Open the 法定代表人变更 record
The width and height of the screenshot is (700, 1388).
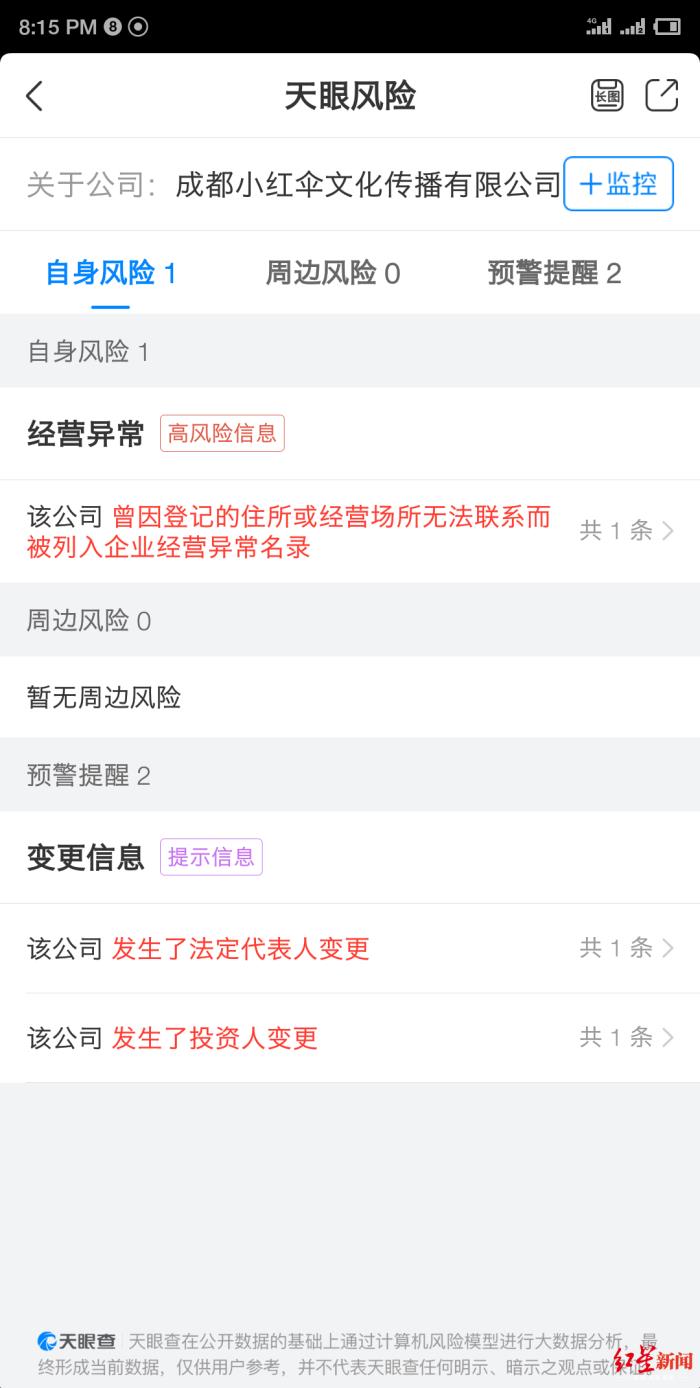point(350,948)
